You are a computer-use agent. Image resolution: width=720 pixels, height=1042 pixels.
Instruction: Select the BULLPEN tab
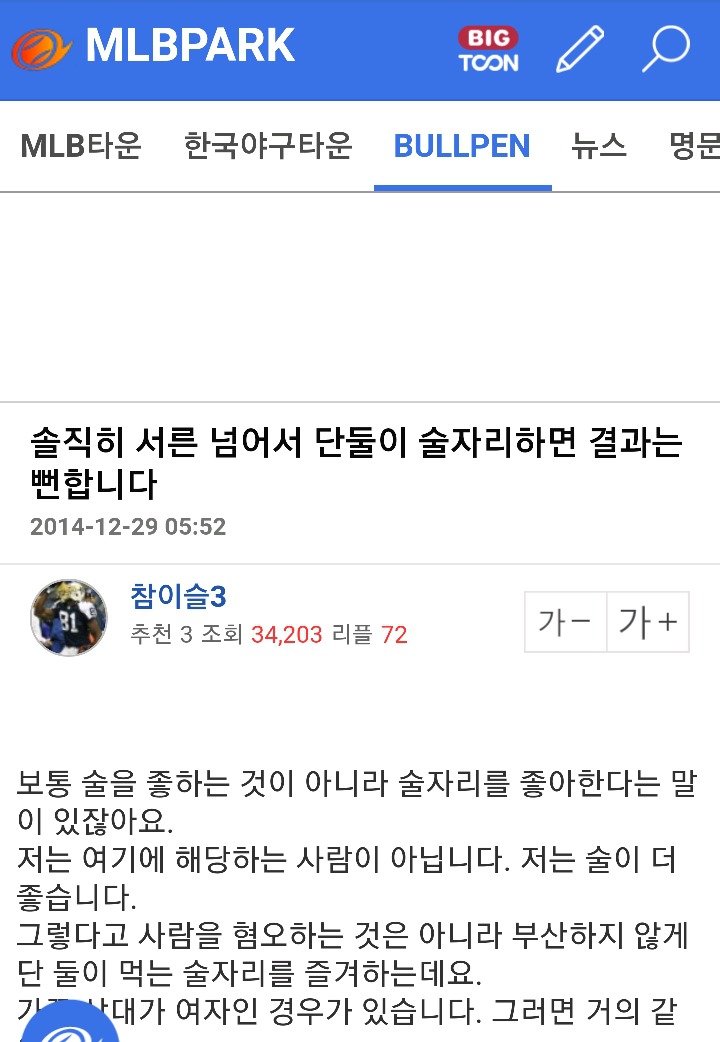pos(462,146)
